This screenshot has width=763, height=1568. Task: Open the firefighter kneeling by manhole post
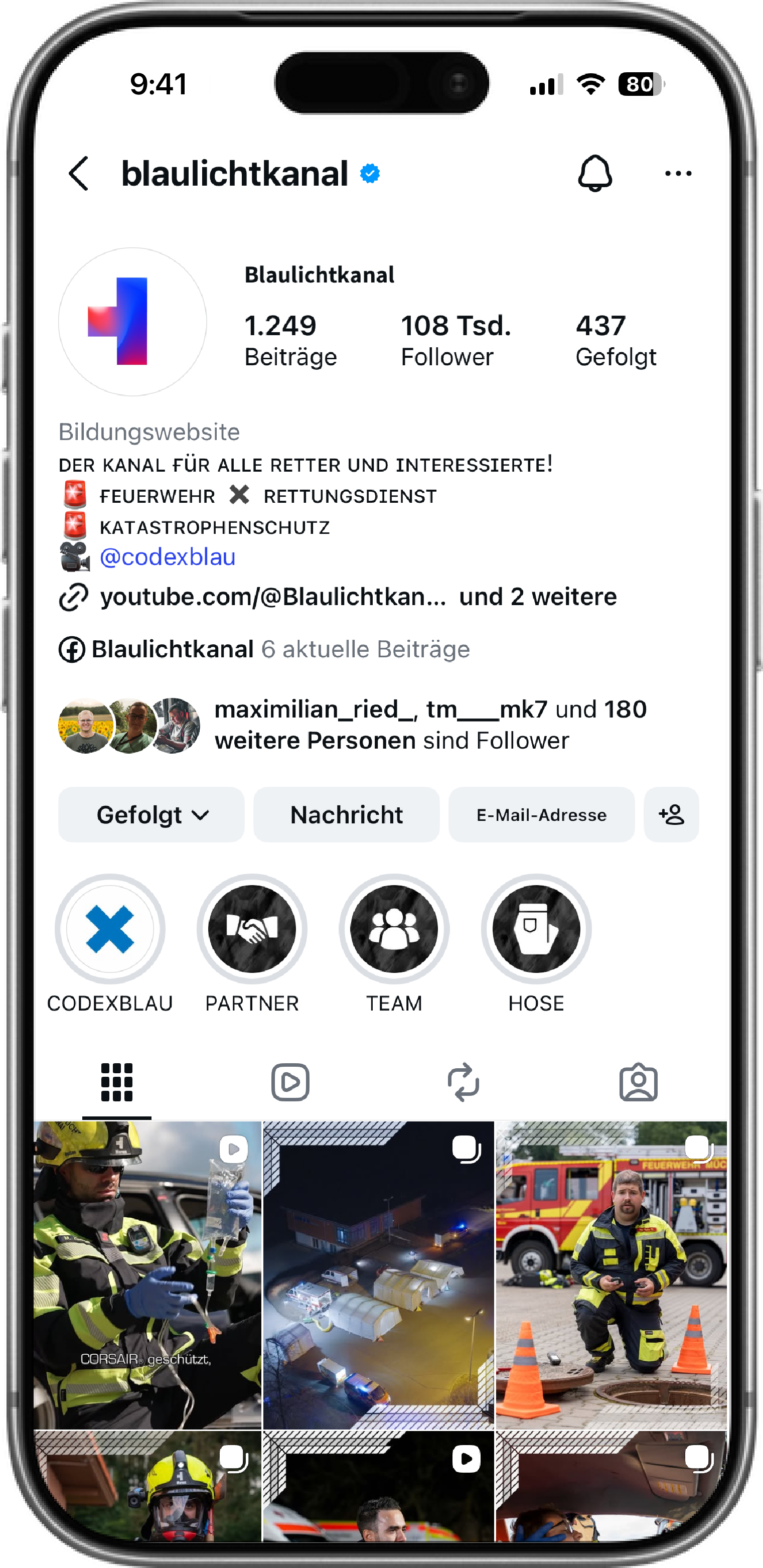pos(611,1275)
